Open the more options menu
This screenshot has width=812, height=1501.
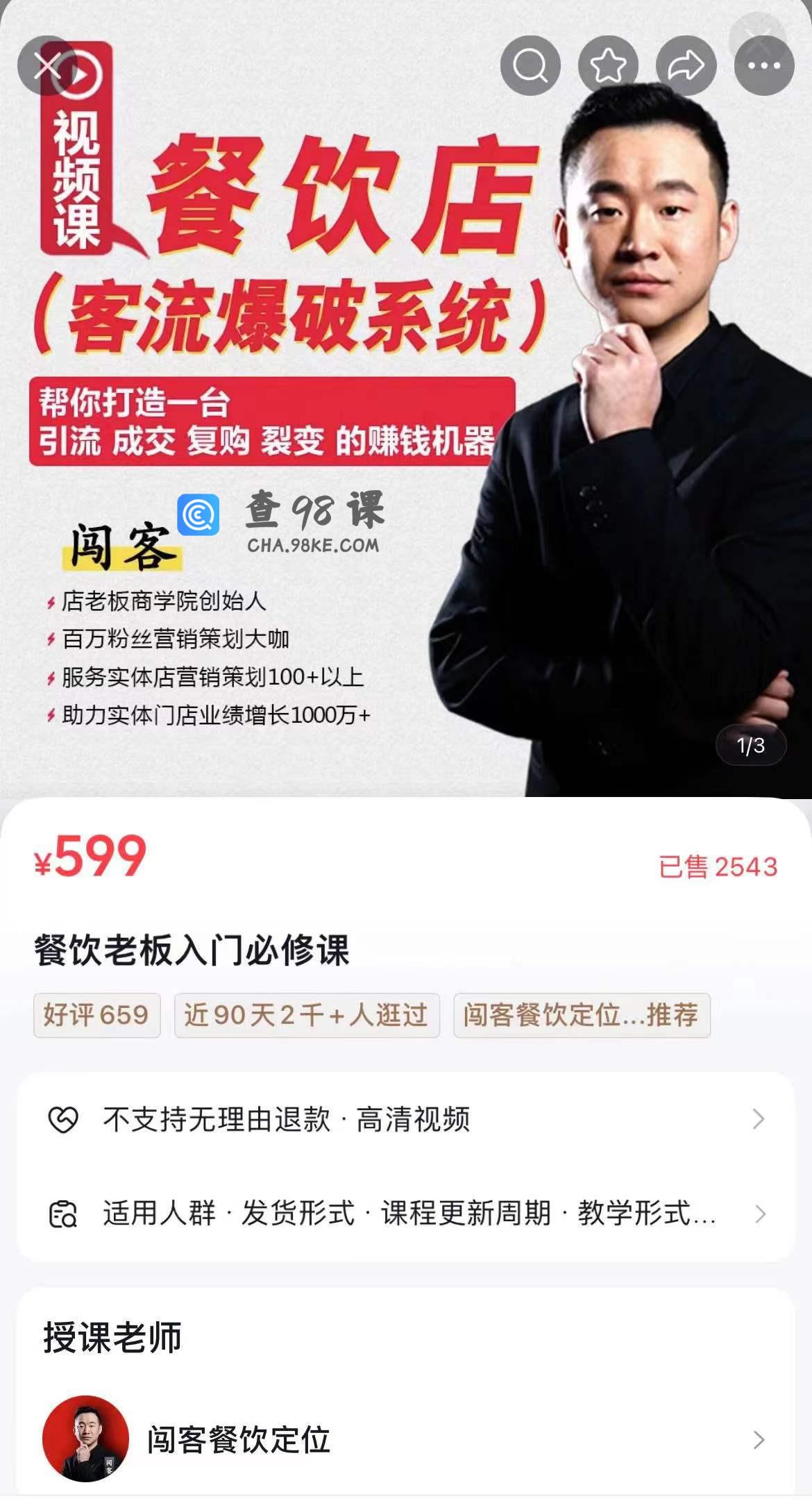[x=763, y=66]
